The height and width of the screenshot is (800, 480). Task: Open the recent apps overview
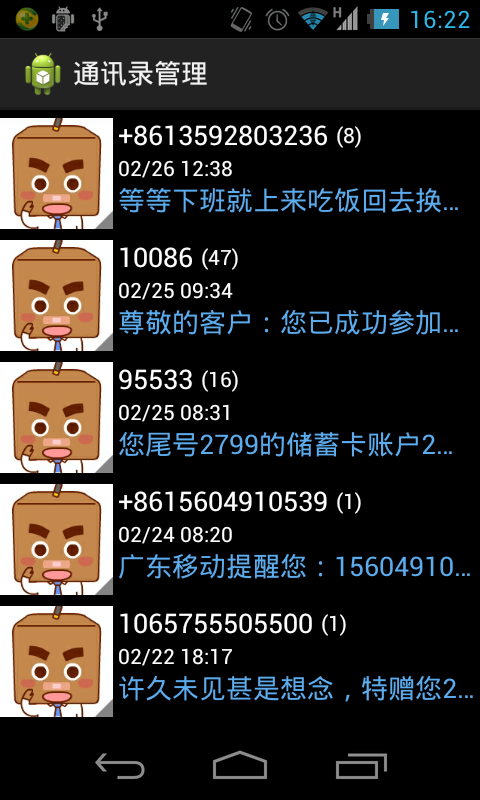click(x=360, y=765)
